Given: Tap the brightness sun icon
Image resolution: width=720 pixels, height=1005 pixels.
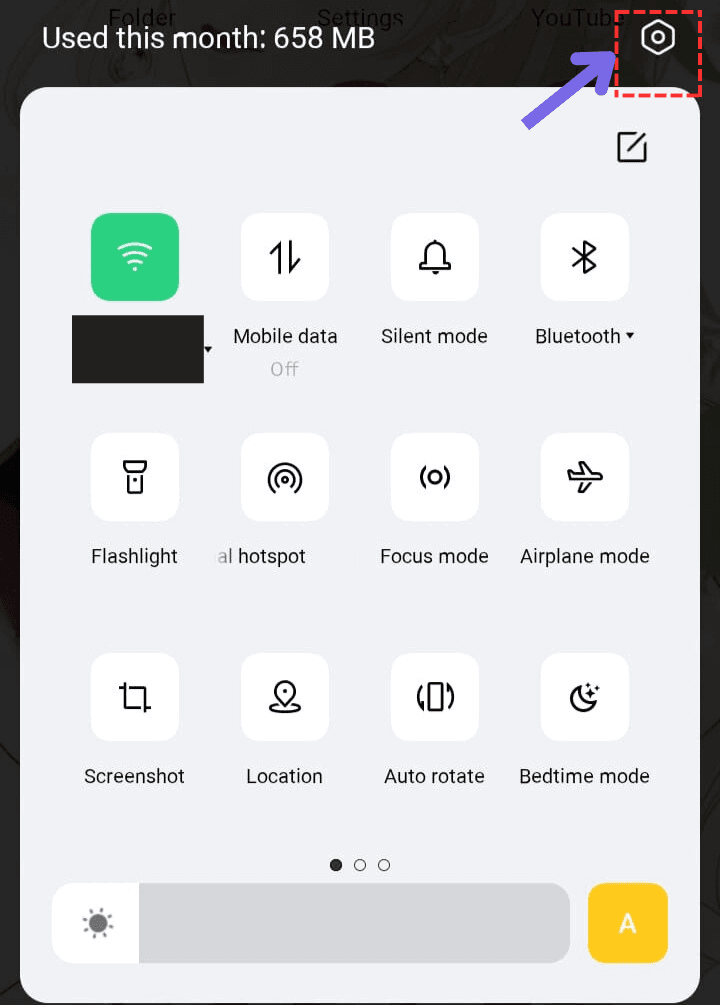Looking at the screenshot, I should (96, 922).
